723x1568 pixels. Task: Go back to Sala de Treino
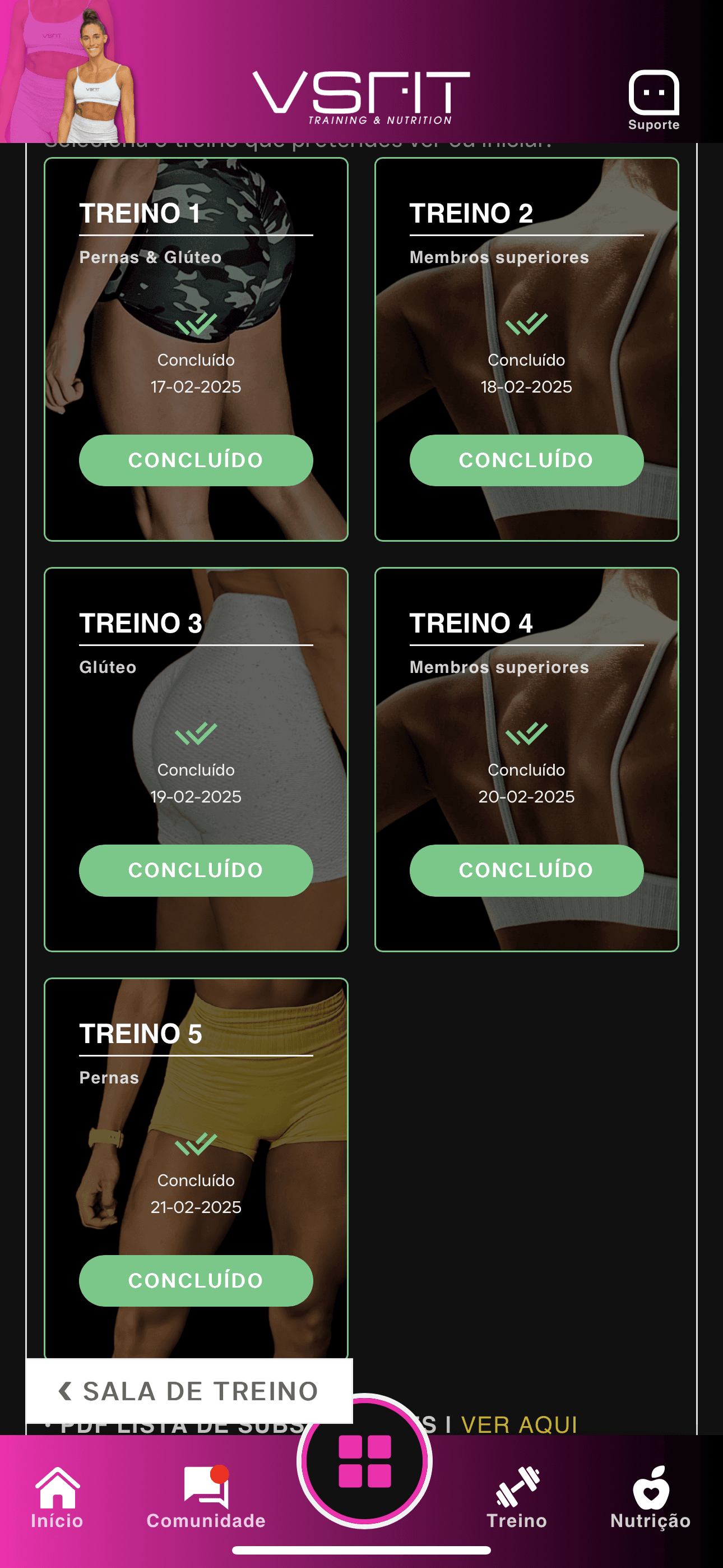[189, 1391]
